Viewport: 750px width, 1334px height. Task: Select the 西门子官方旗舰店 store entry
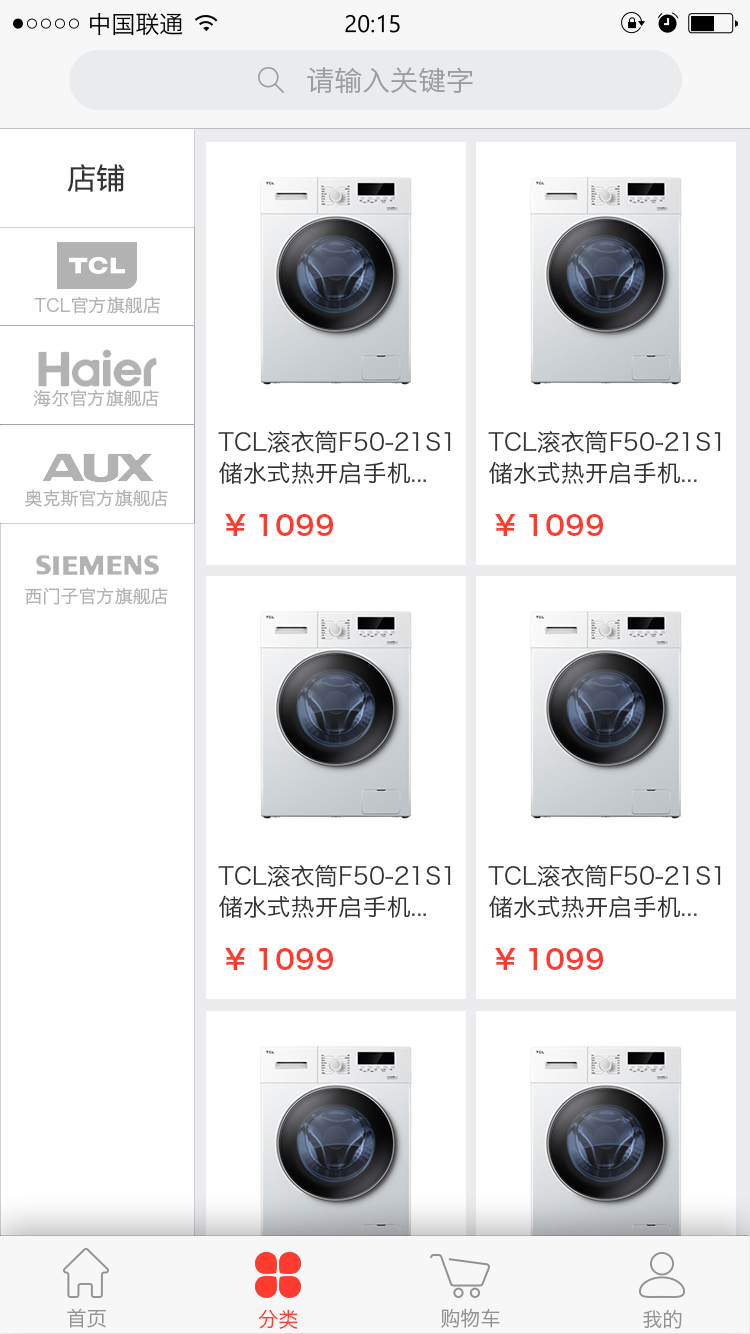(x=97, y=595)
